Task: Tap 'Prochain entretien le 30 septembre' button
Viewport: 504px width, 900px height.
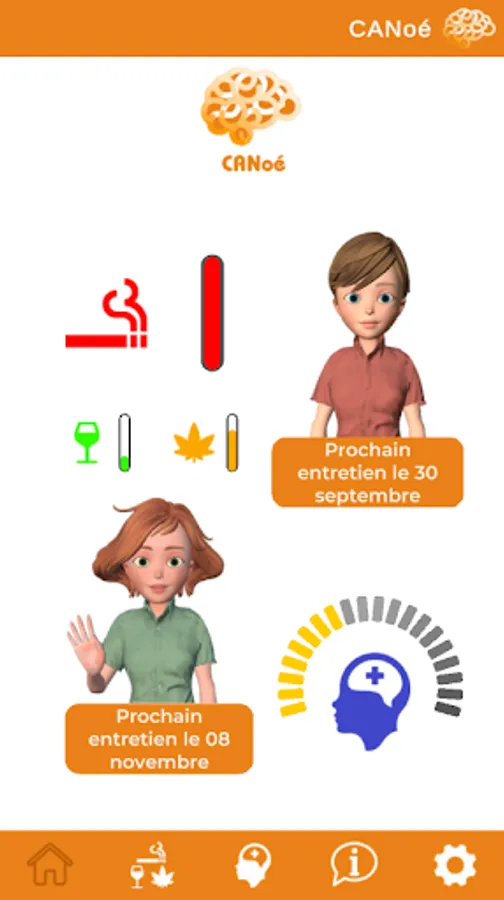Action: tap(367, 472)
